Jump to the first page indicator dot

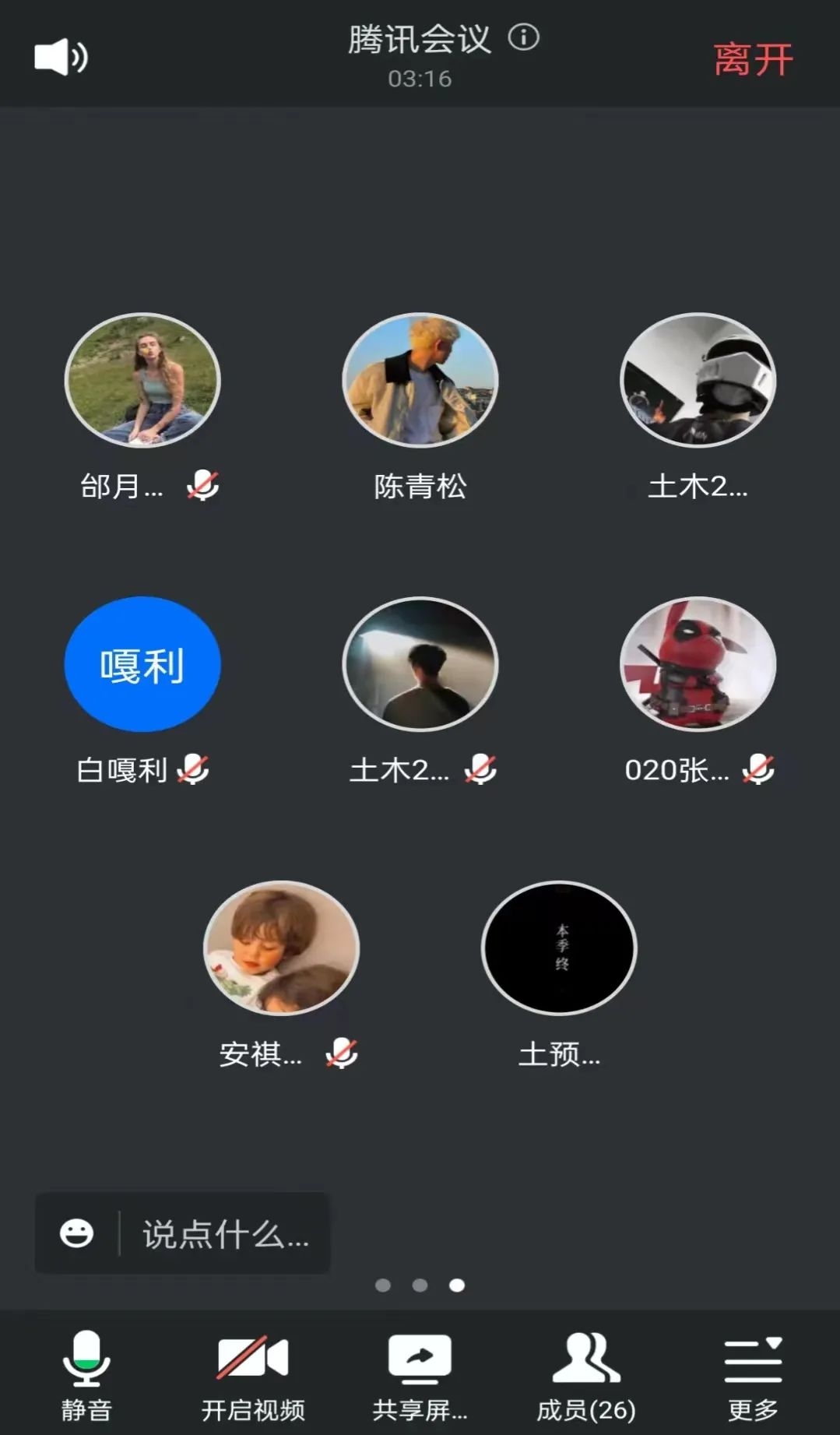(382, 1285)
